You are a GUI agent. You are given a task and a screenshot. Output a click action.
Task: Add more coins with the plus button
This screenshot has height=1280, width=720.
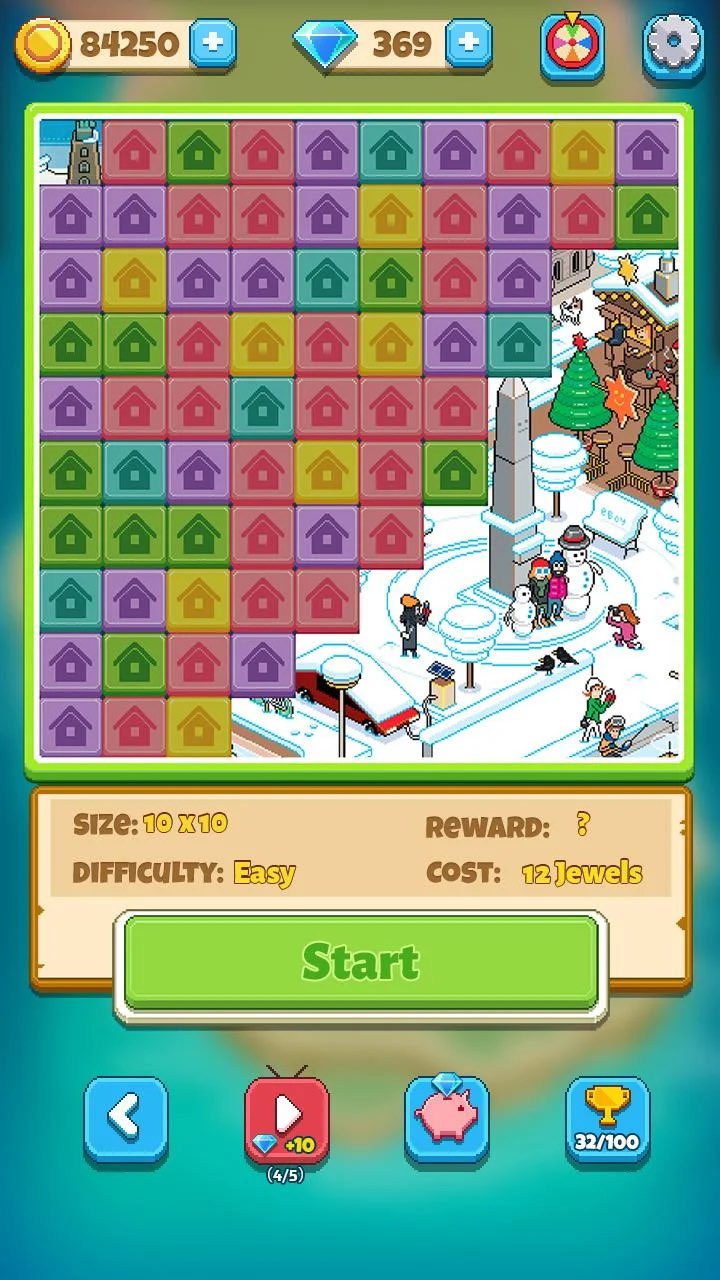click(212, 44)
